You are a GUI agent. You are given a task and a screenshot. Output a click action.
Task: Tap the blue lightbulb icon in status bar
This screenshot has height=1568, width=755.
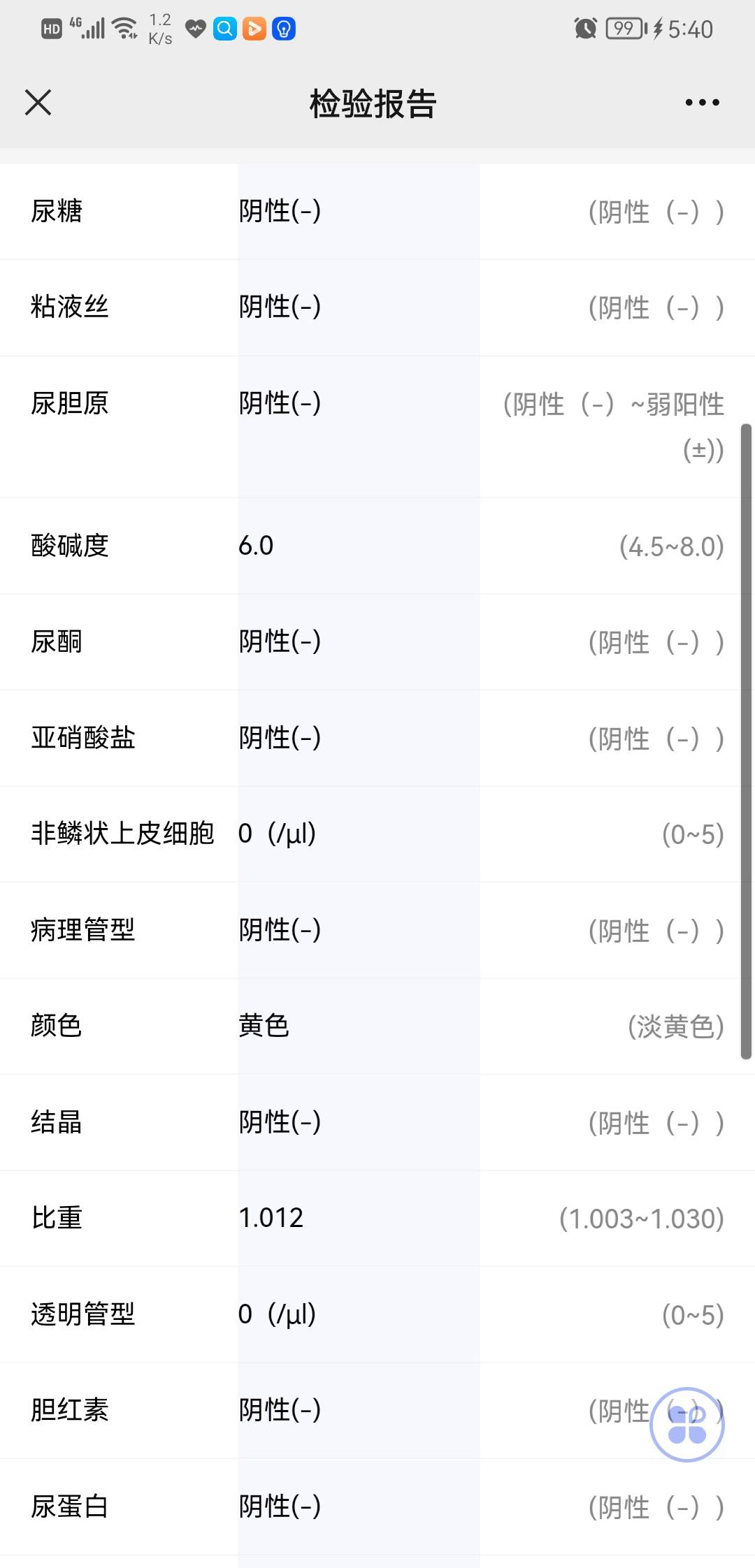click(285, 28)
